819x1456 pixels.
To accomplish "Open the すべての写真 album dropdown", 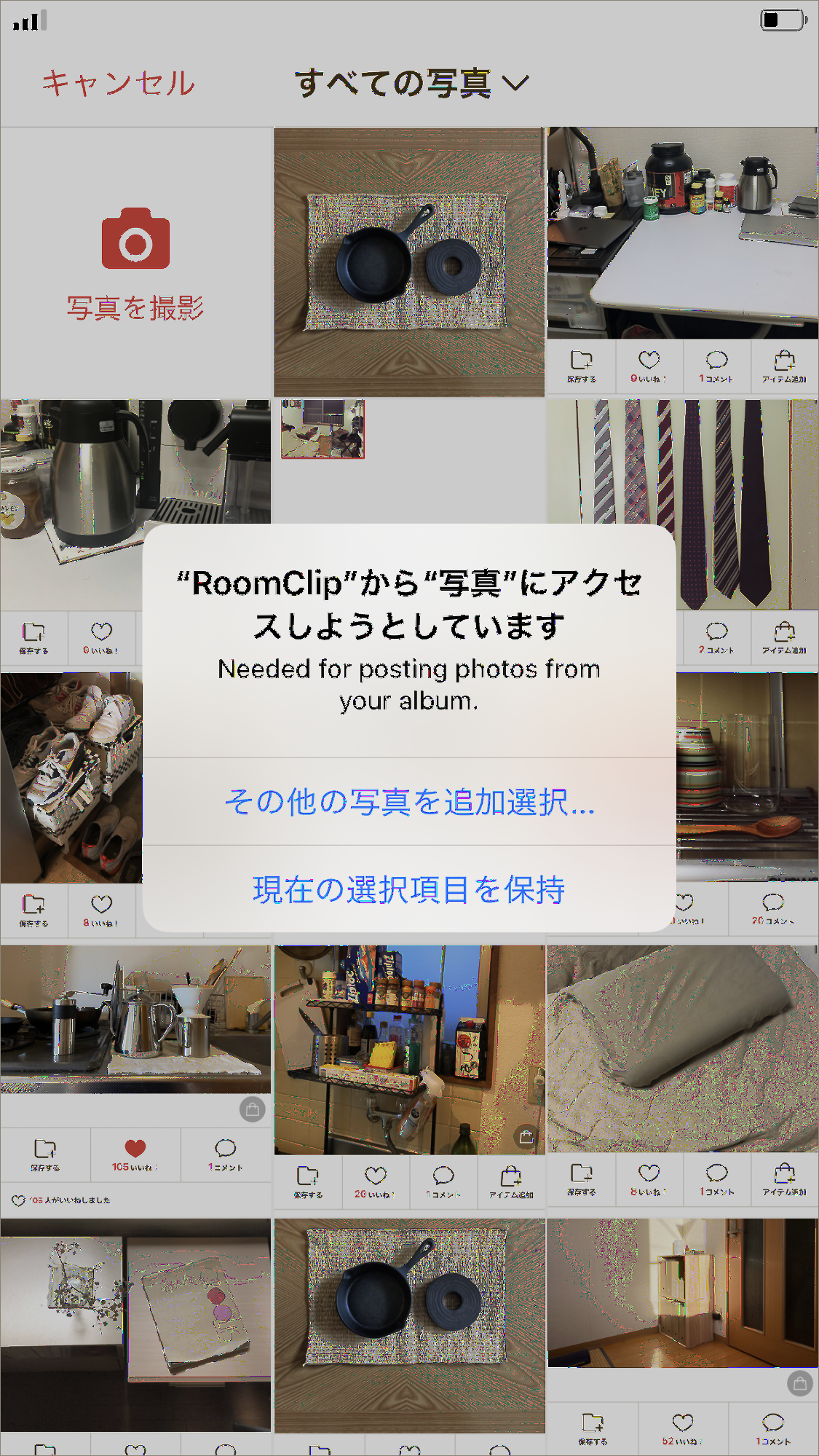I will click(x=411, y=83).
